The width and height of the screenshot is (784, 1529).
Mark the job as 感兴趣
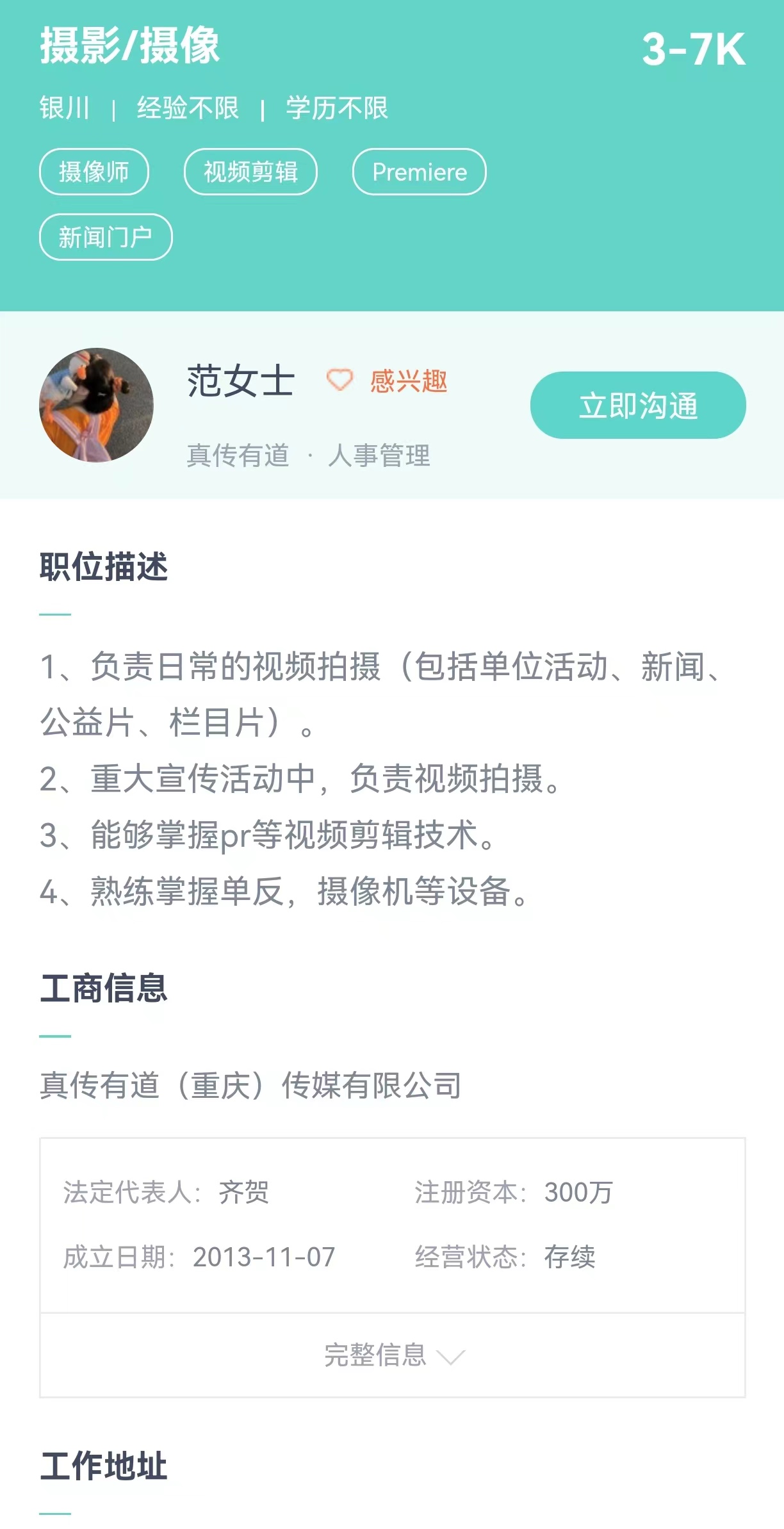pos(388,381)
